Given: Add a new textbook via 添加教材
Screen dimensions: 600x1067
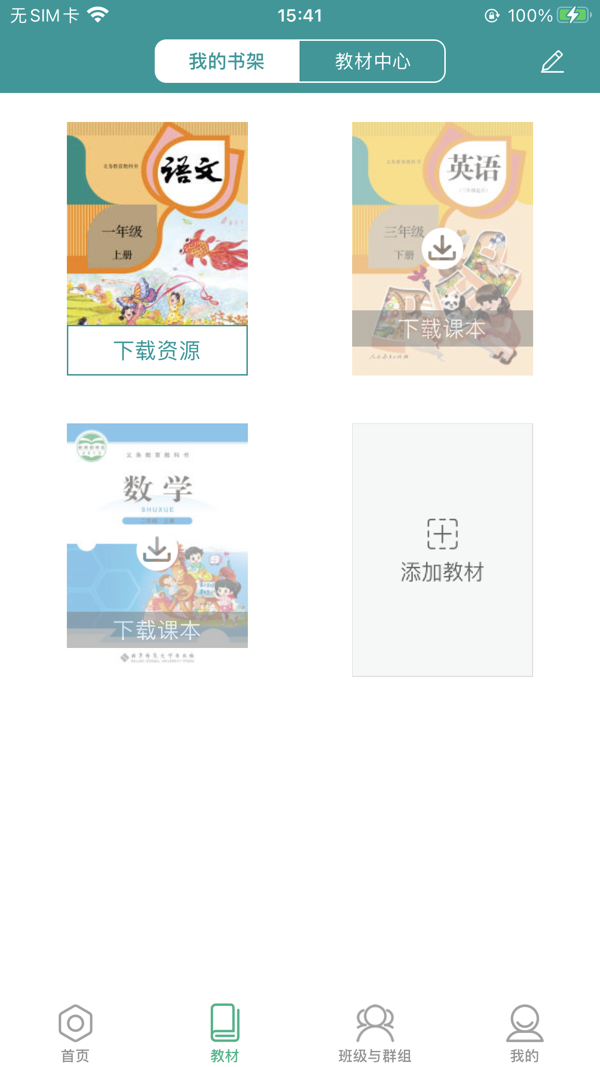Looking at the screenshot, I should (x=442, y=550).
